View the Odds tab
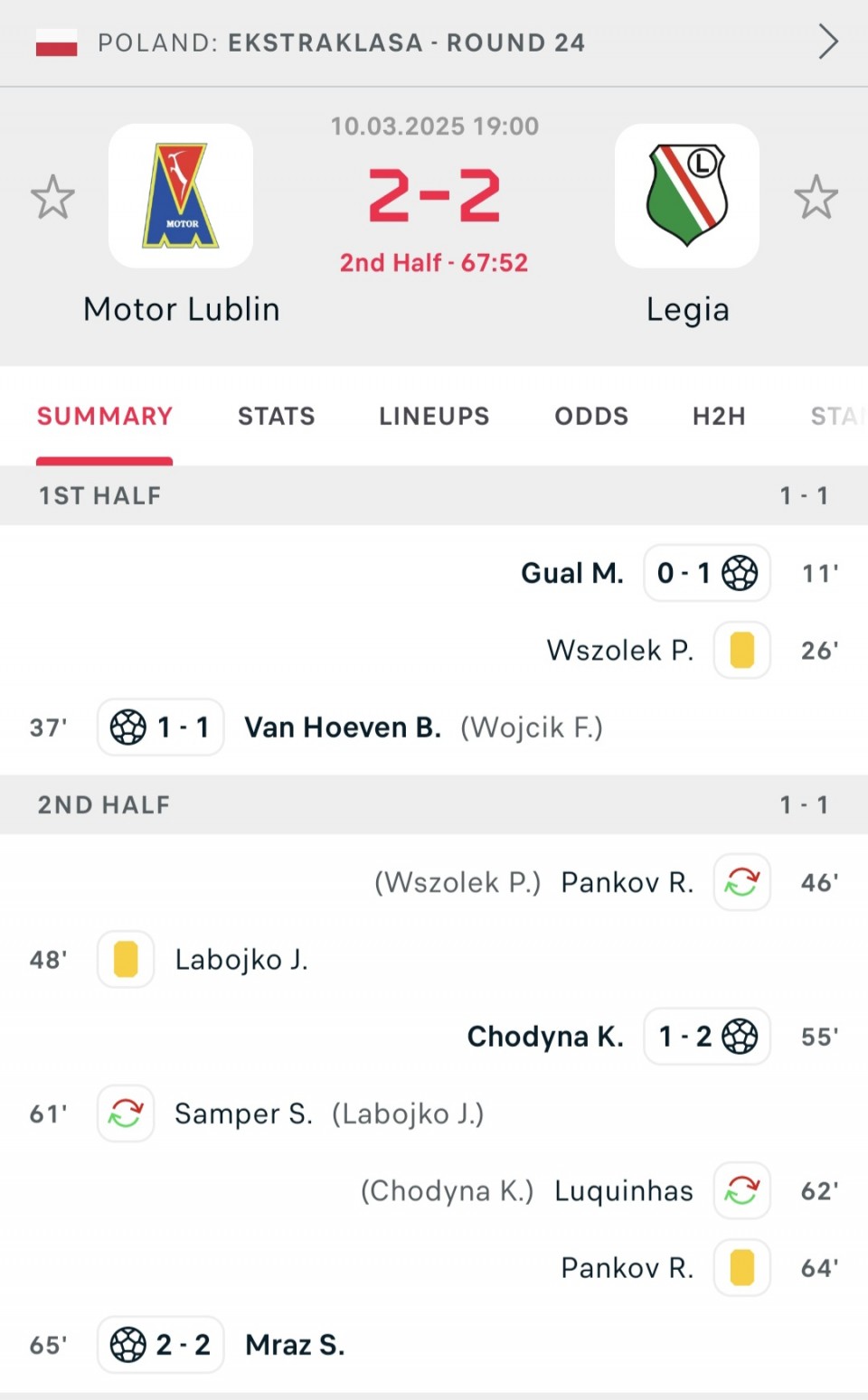 click(x=591, y=417)
